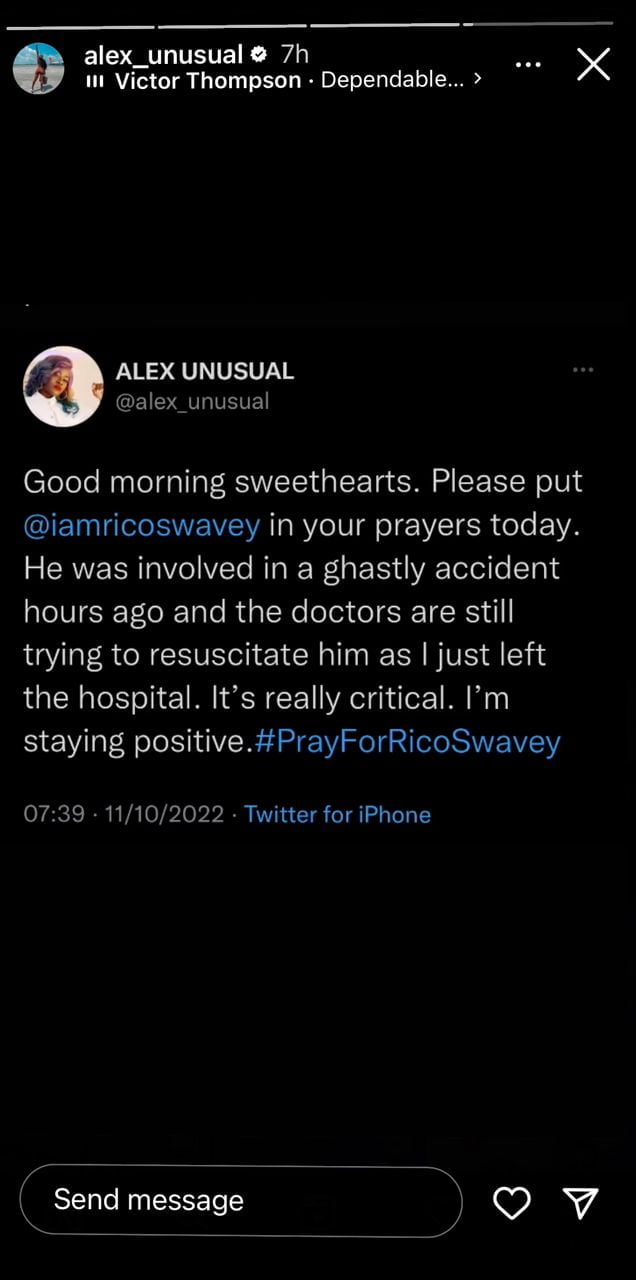The height and width of the screenshot is (1280, 636).
Task: Like this story with the heart
Action: point(512,1204)
